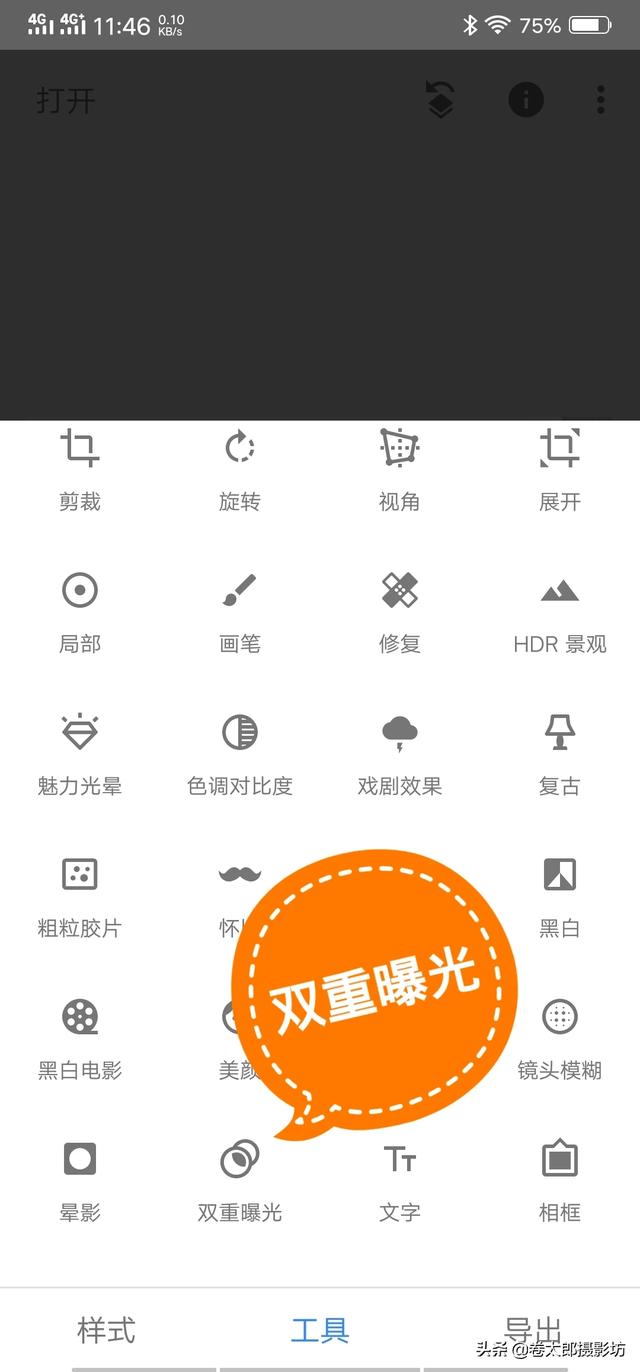Image resolution: width=640 pixels, height=1372 pixels.
Task: Select the 画笔 brush tool
Action: [240, 613]
